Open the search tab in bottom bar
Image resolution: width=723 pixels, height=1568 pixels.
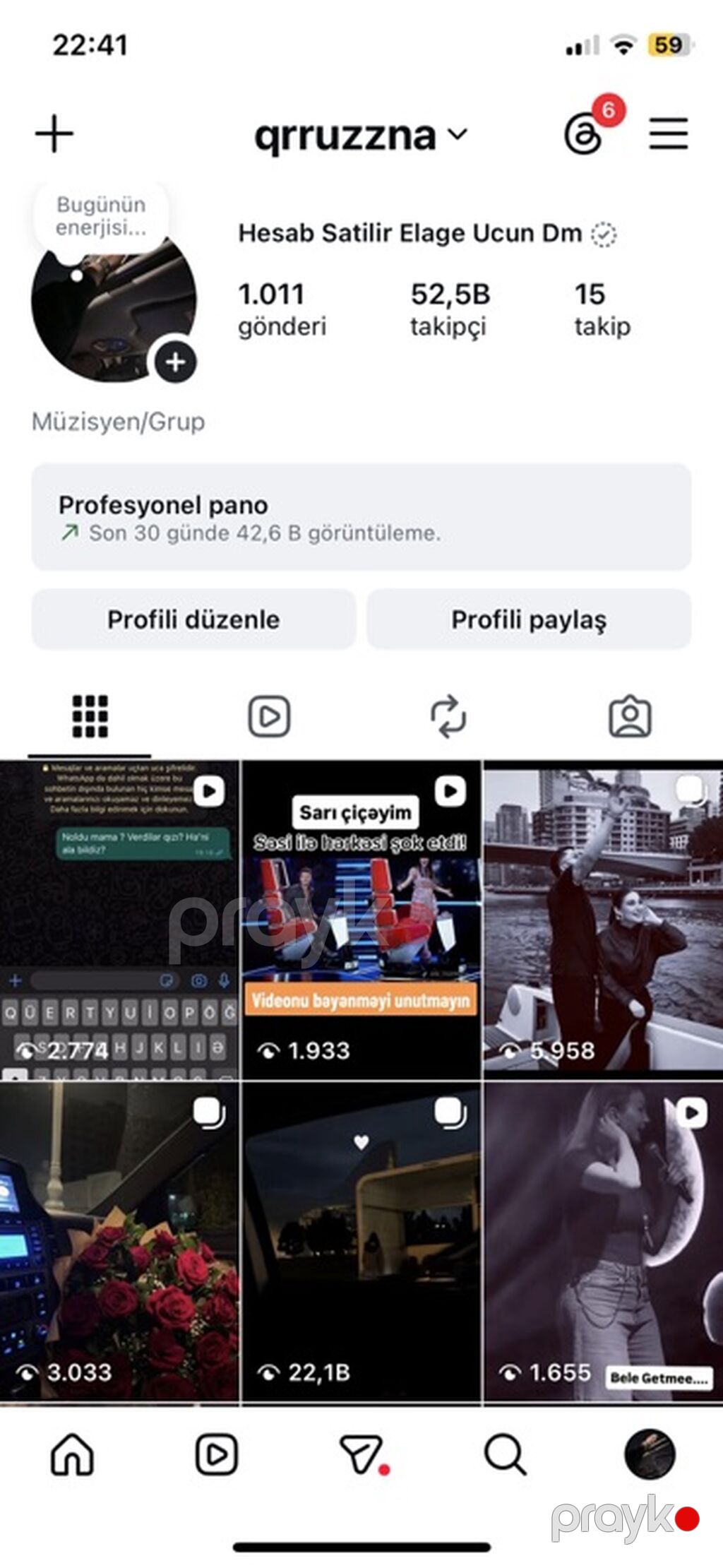point(505,1455)
